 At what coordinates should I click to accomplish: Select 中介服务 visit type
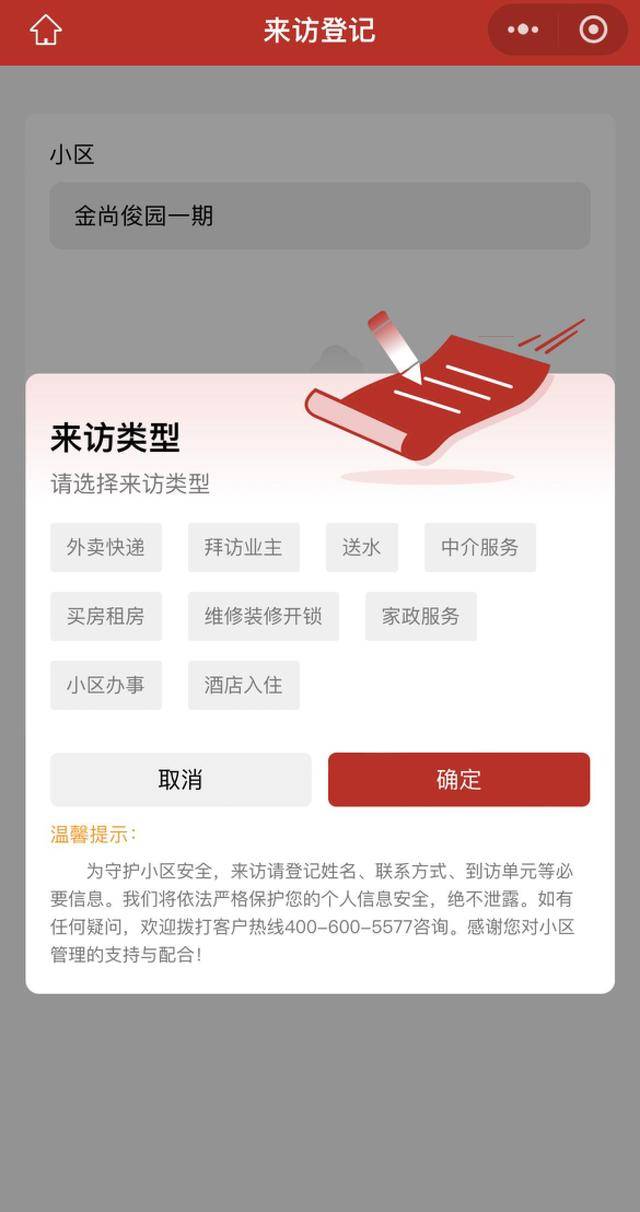480,547
